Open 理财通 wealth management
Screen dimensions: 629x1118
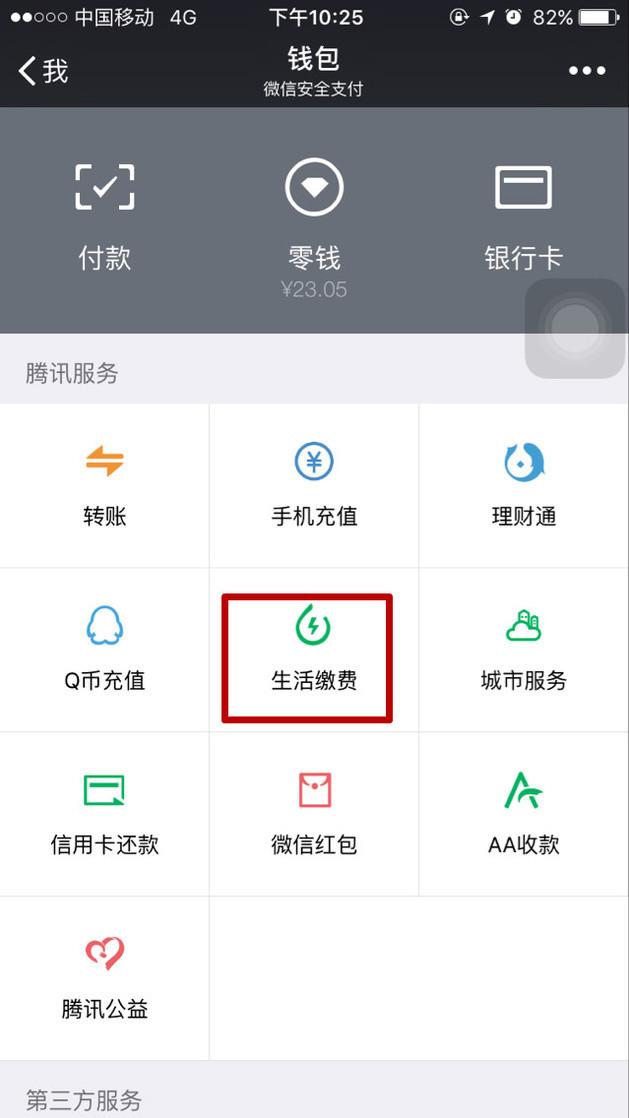coord(523,486)
